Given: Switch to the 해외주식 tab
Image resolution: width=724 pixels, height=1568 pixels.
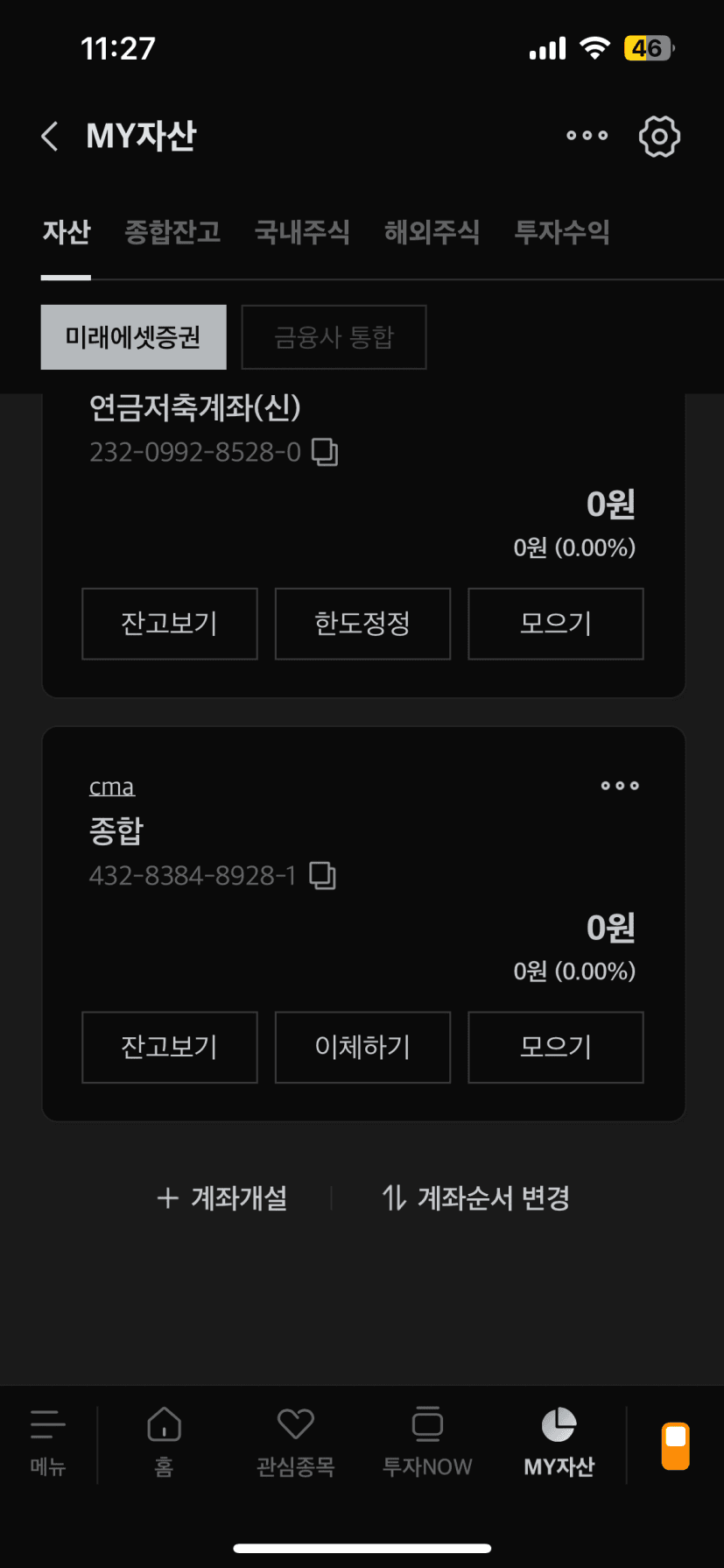Looking at the screenshot, I should (432, 232).
